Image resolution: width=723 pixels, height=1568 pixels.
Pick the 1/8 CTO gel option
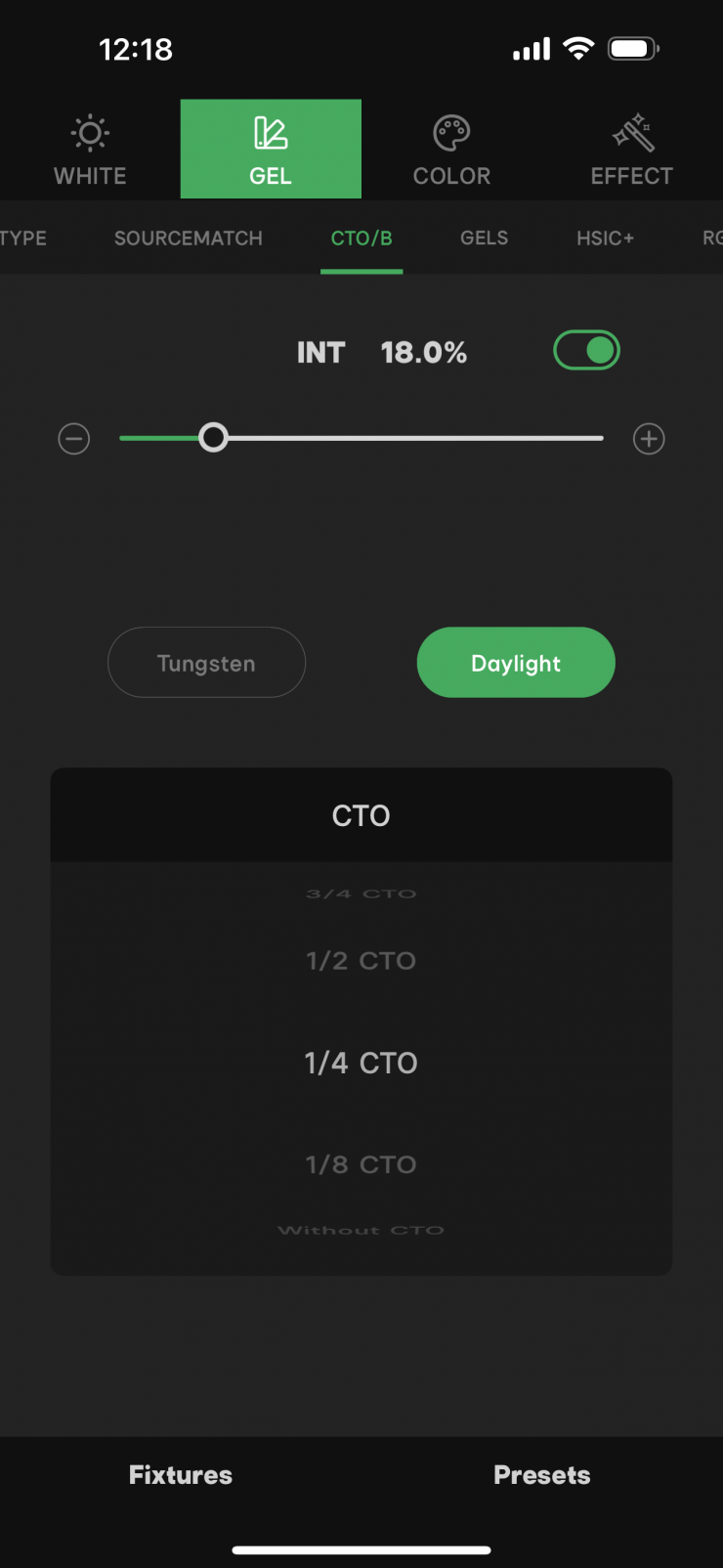361,1164
